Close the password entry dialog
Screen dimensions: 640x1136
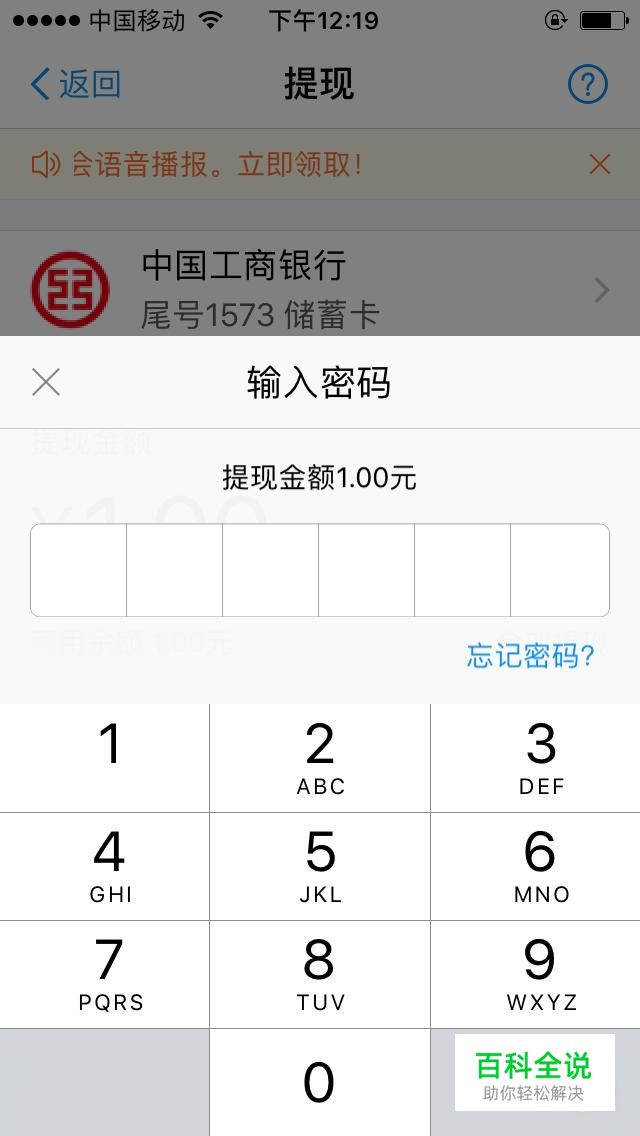(46, 382)
